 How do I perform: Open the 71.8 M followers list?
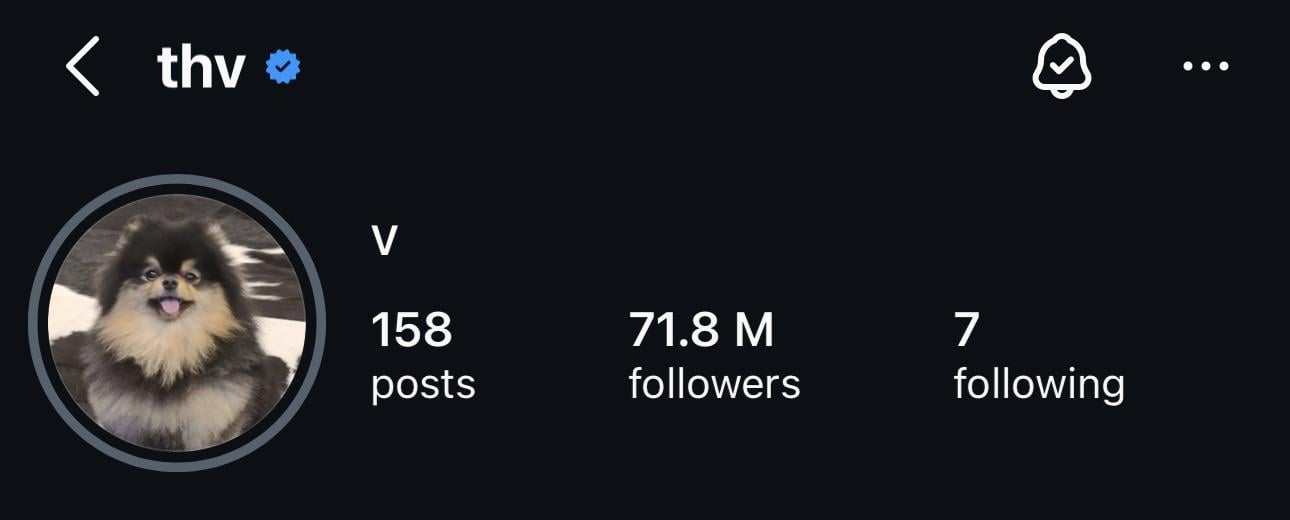click(x=714, y=355)
